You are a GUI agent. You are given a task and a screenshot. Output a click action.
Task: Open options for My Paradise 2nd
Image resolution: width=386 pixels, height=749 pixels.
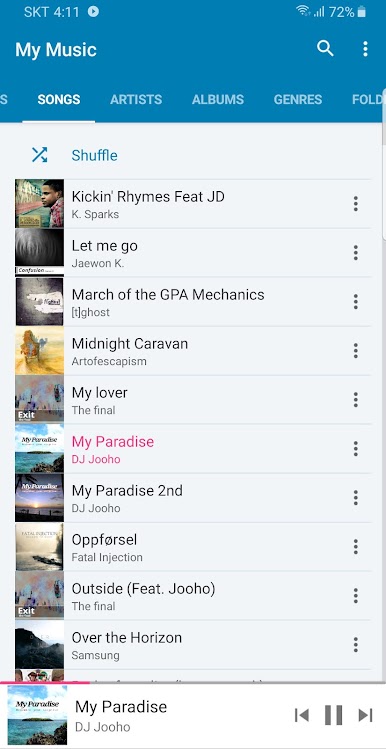point(355,498)
